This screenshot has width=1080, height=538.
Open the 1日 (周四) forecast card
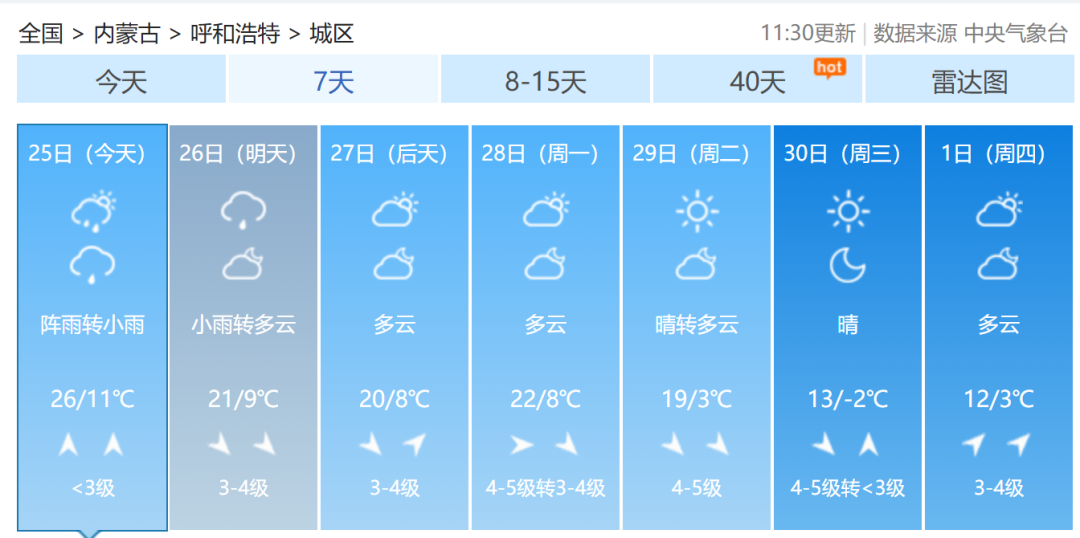pyautogui.click(x=999, y=328)
